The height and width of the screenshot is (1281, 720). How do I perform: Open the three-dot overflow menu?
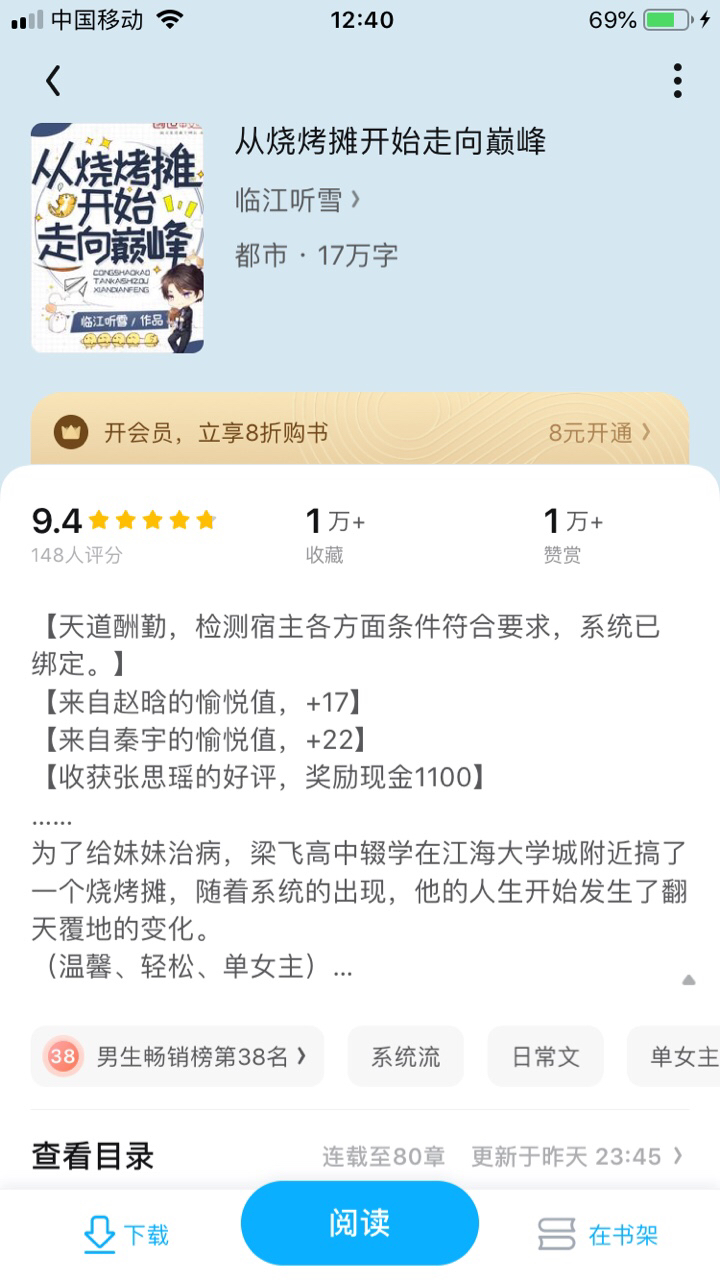pyautogui.click(x=677, y=81)
